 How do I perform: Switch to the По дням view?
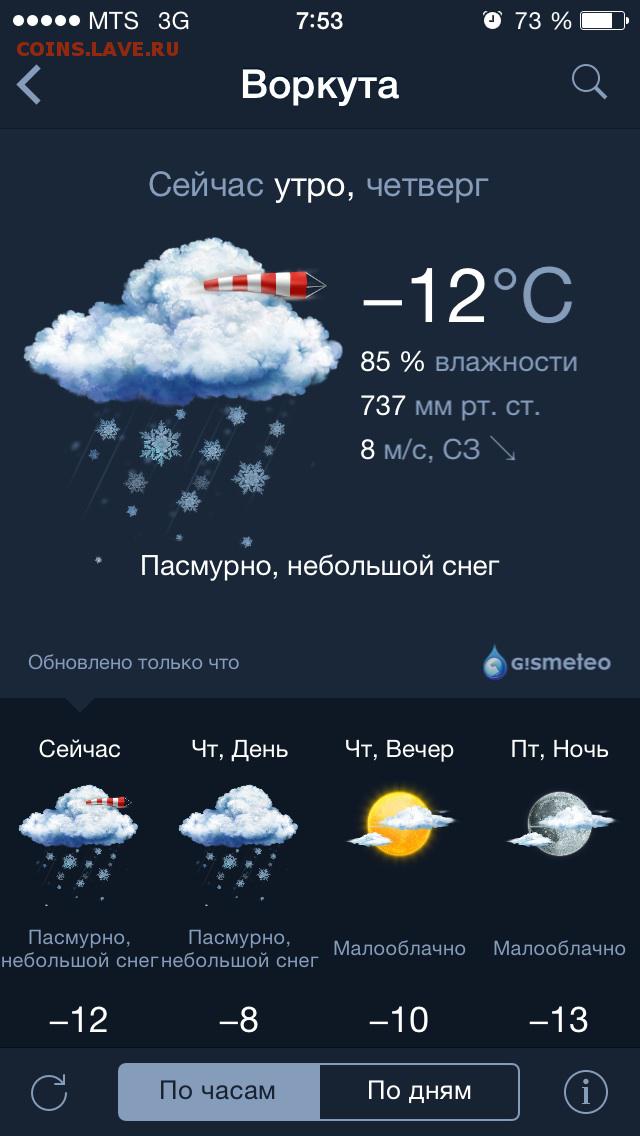420,1091
